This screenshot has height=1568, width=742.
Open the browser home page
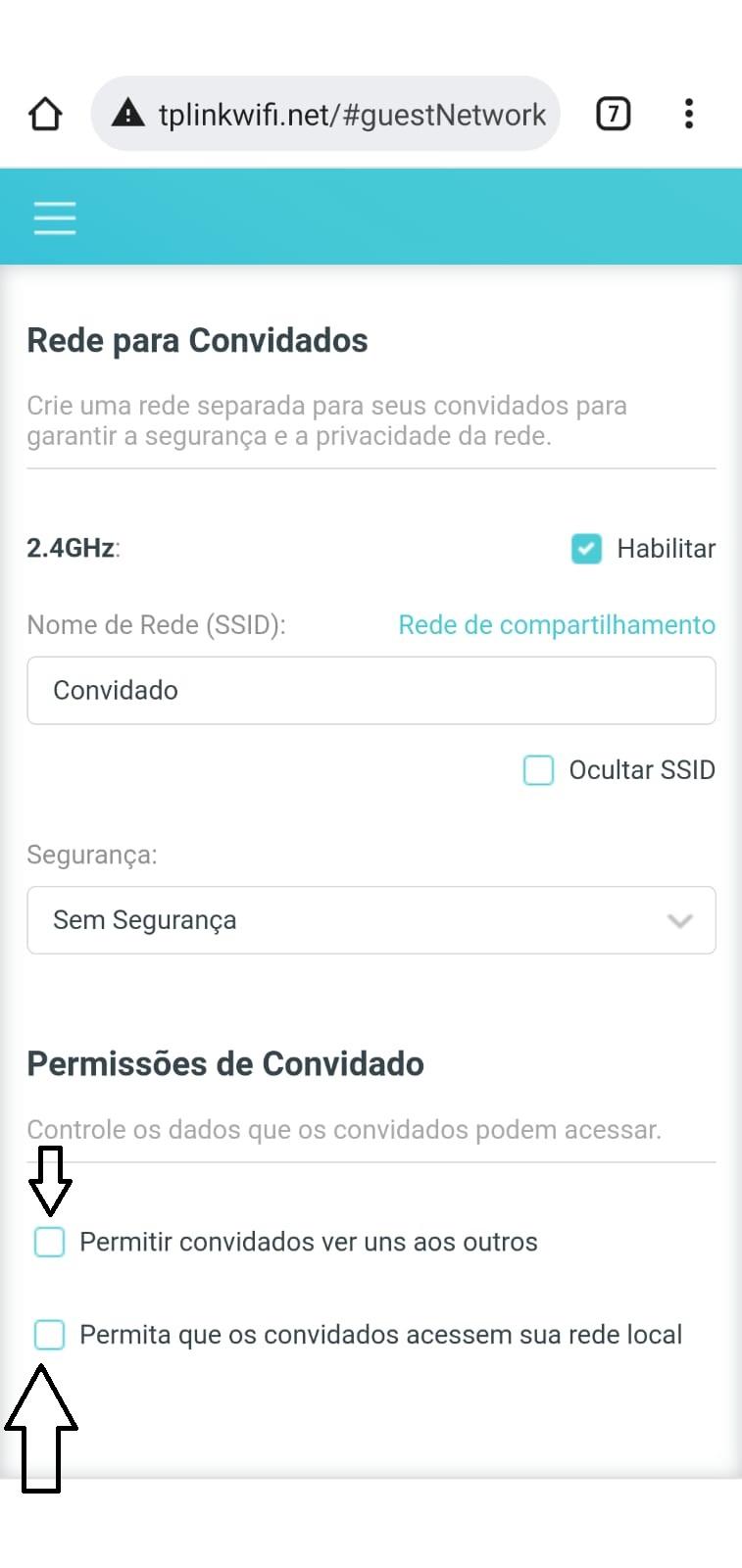click(45, 114)
